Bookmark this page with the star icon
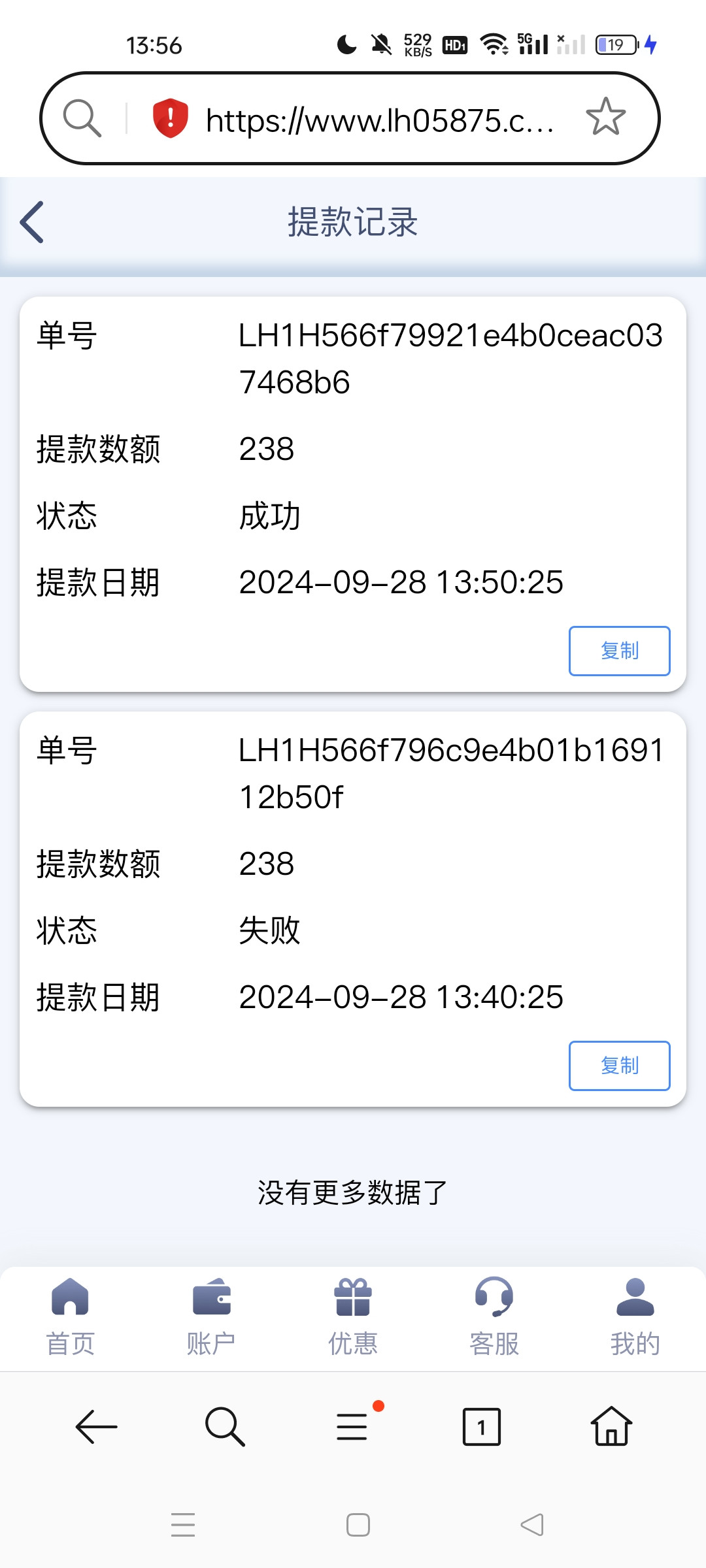Image resolution: width=706 pixels, height=1568 pixels. pos(605,118)
